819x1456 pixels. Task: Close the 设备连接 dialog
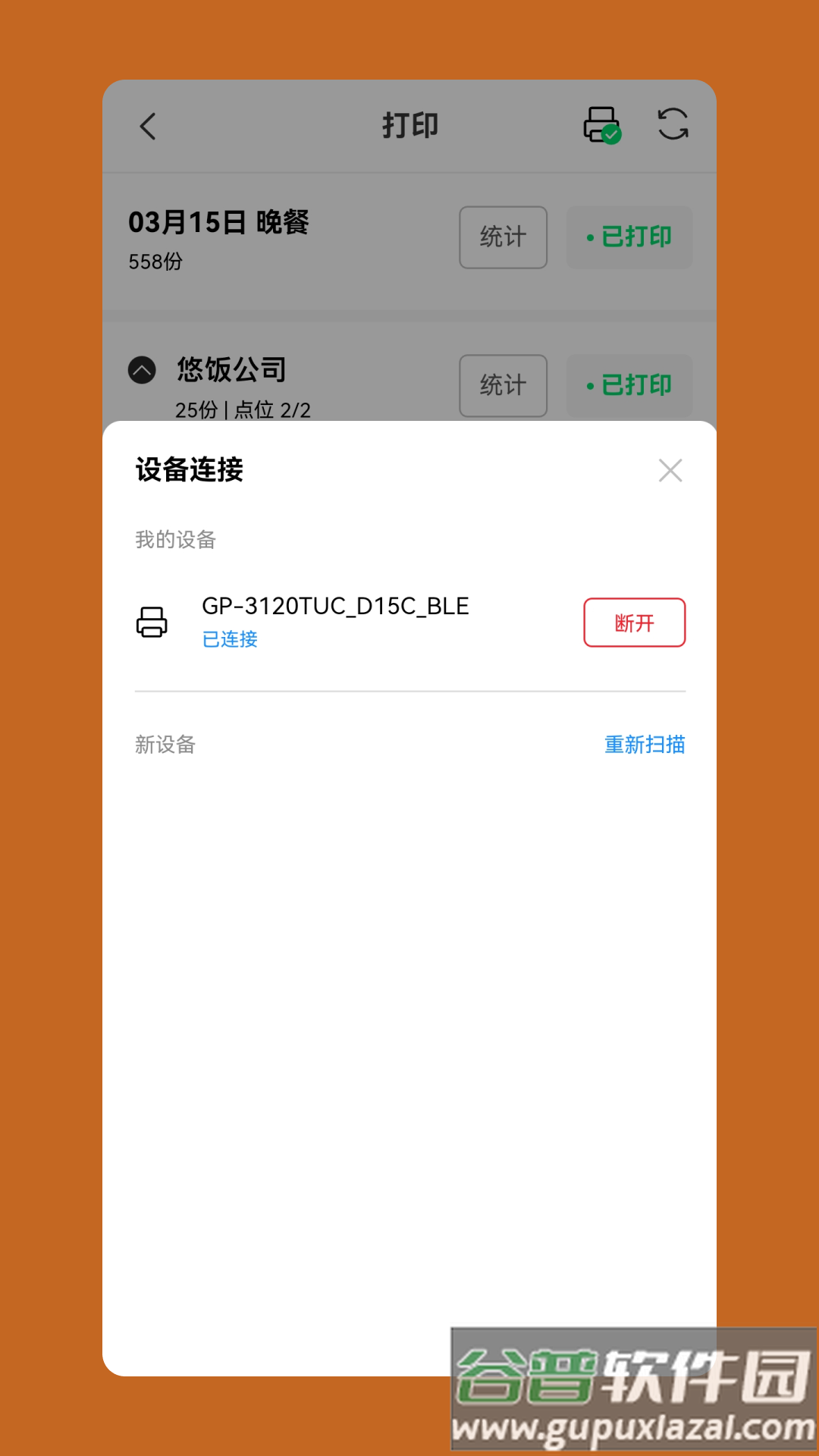tap(670, 470)
